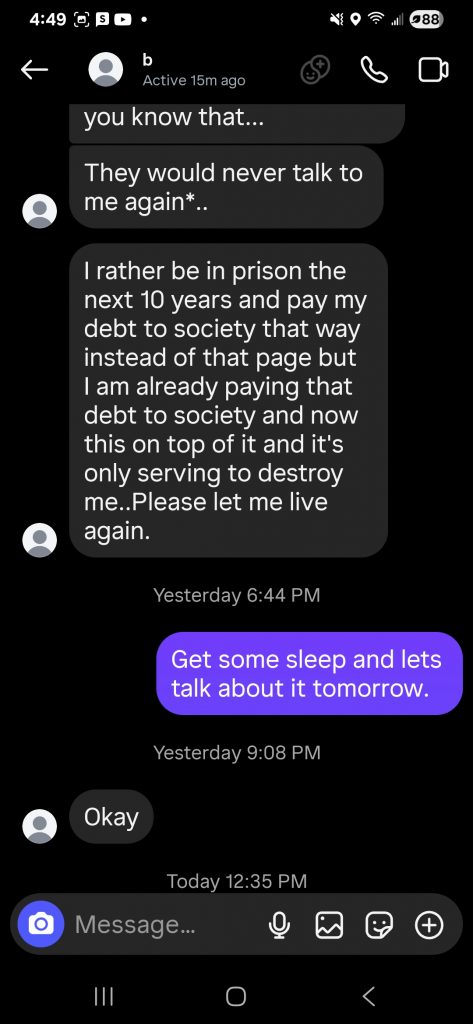Open the sticker picker
Image resolution: width=473 pixels, height=1024 pixels.
[x=379, y=924]
